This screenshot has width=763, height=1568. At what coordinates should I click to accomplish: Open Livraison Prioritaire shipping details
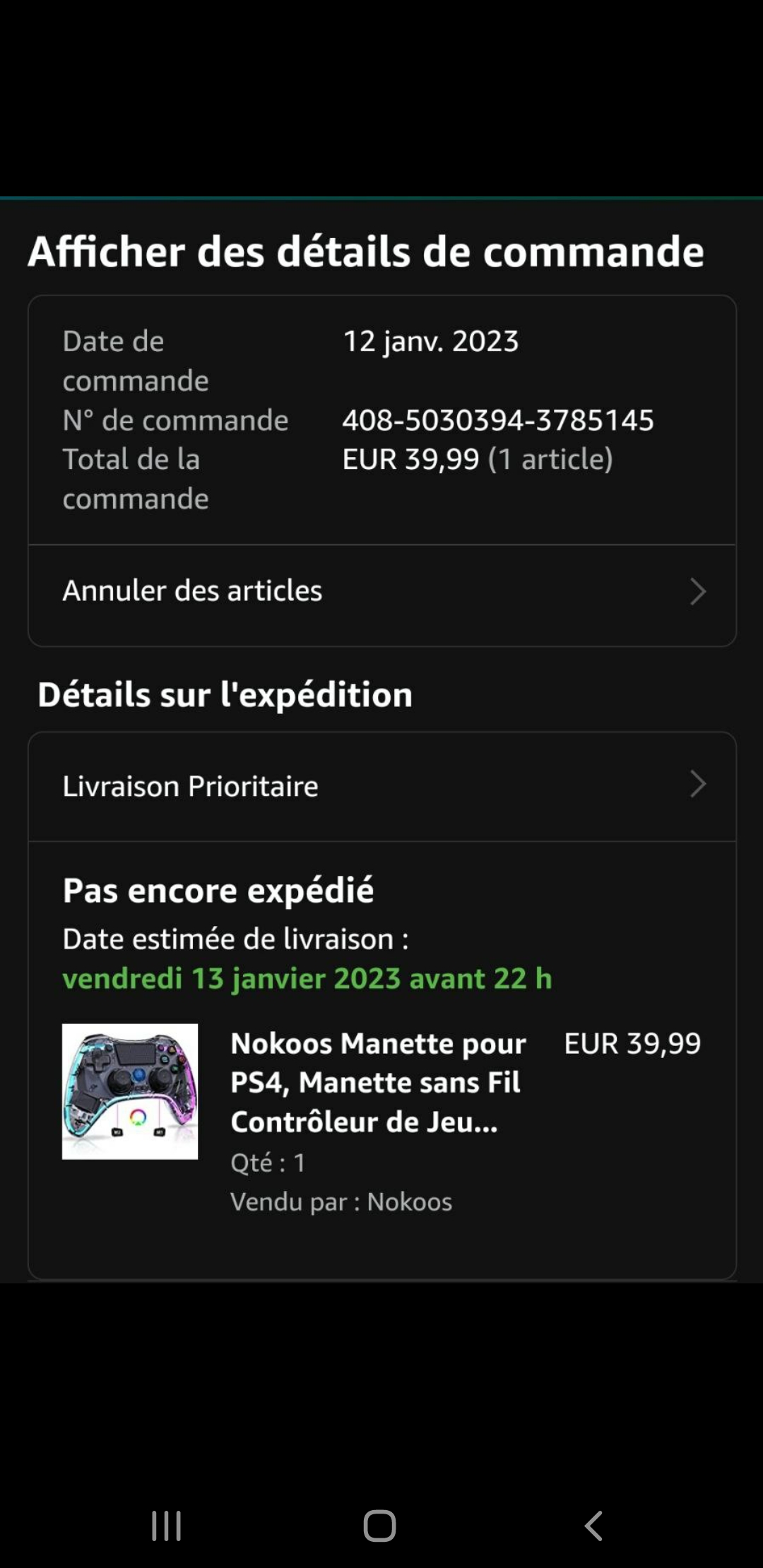381,786
